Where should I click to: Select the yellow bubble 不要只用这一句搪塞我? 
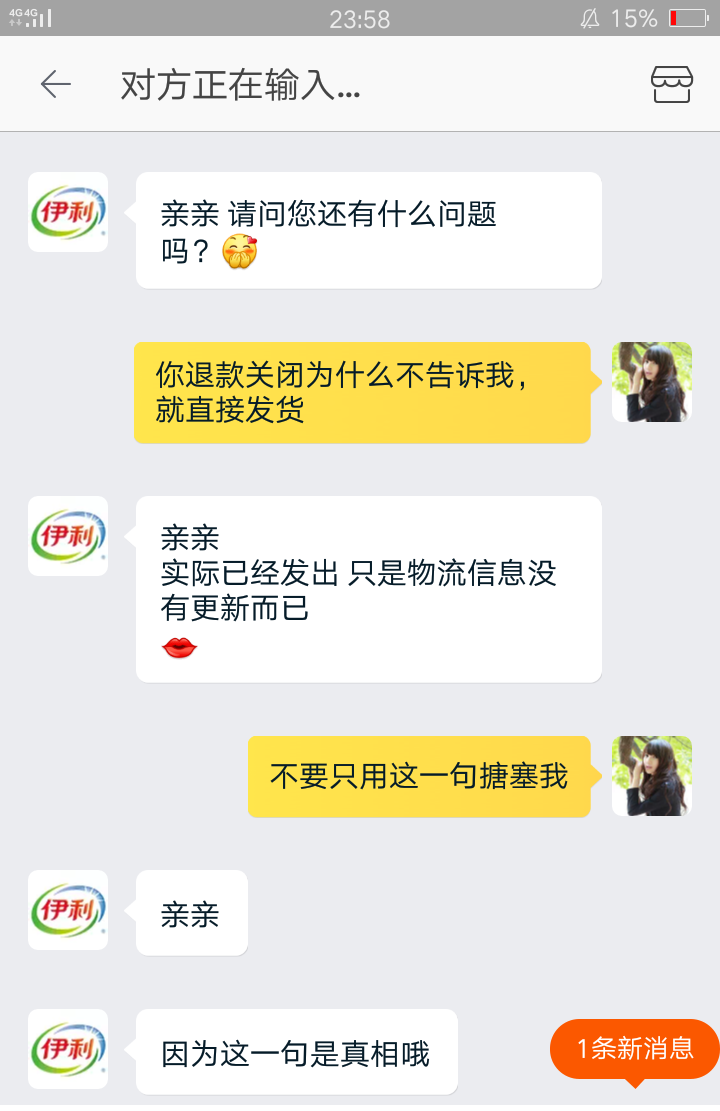420,776
